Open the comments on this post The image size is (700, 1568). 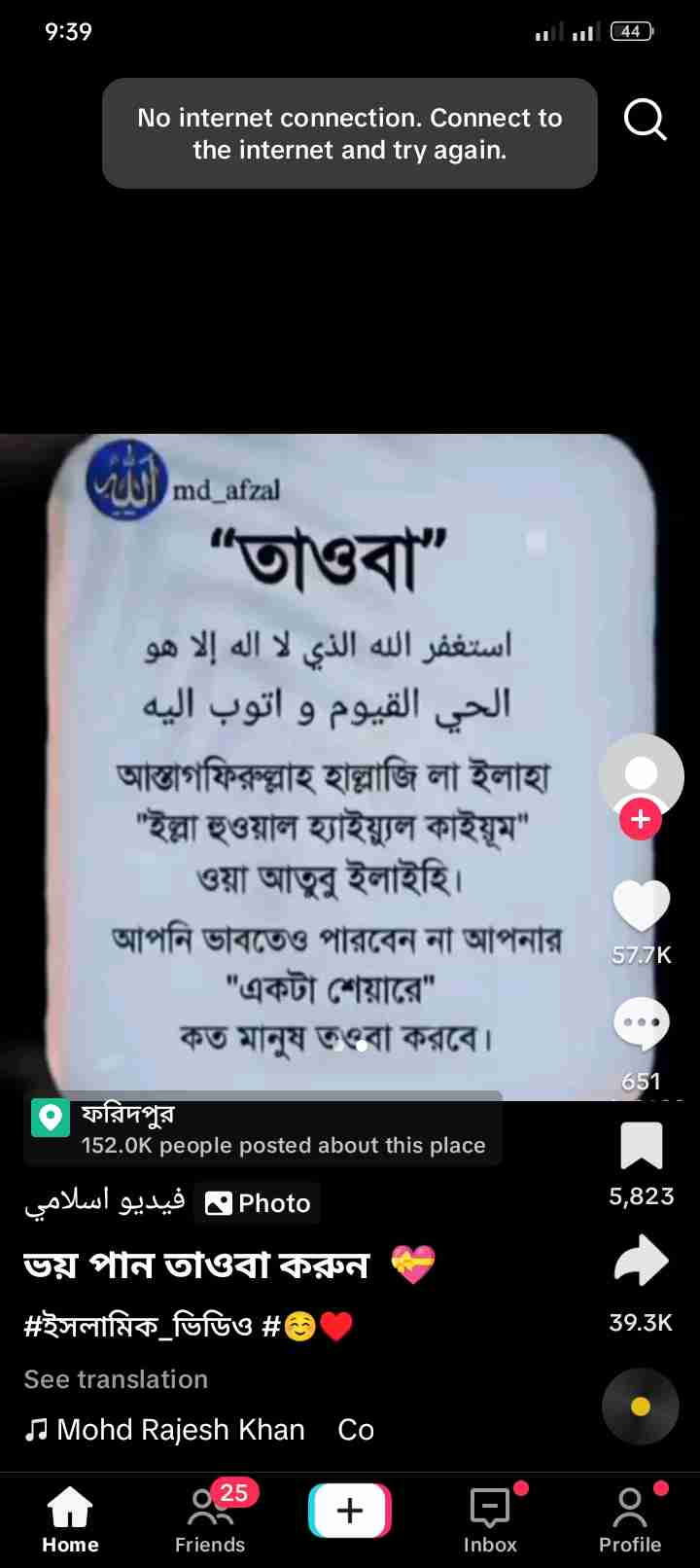click(x=641, y=1024)
